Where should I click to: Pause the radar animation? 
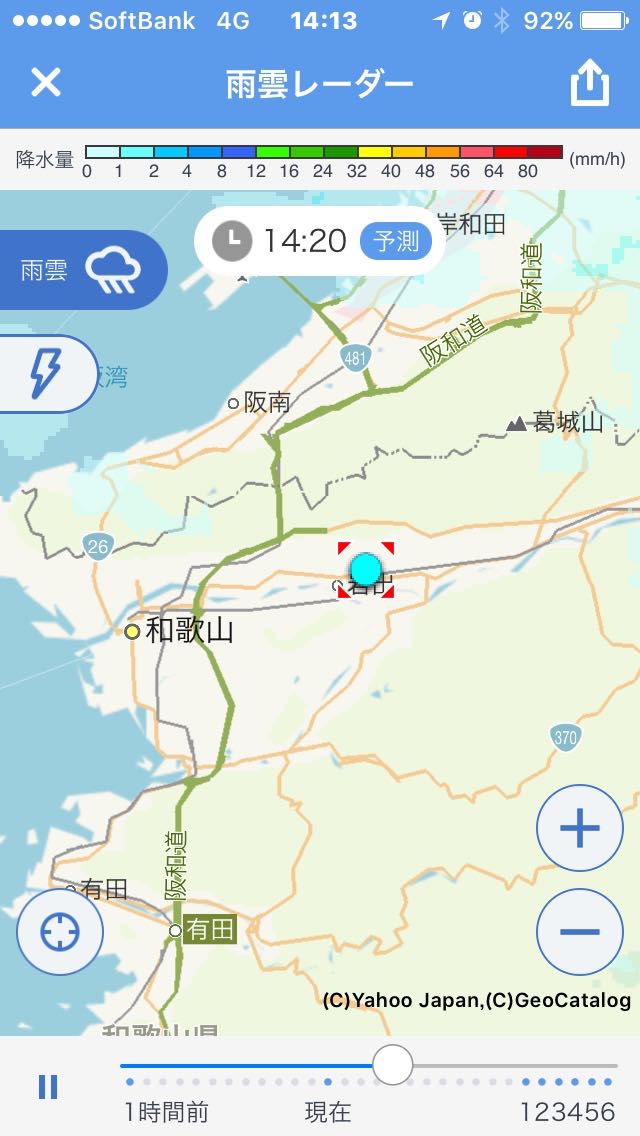click(x=47, y=1087)
